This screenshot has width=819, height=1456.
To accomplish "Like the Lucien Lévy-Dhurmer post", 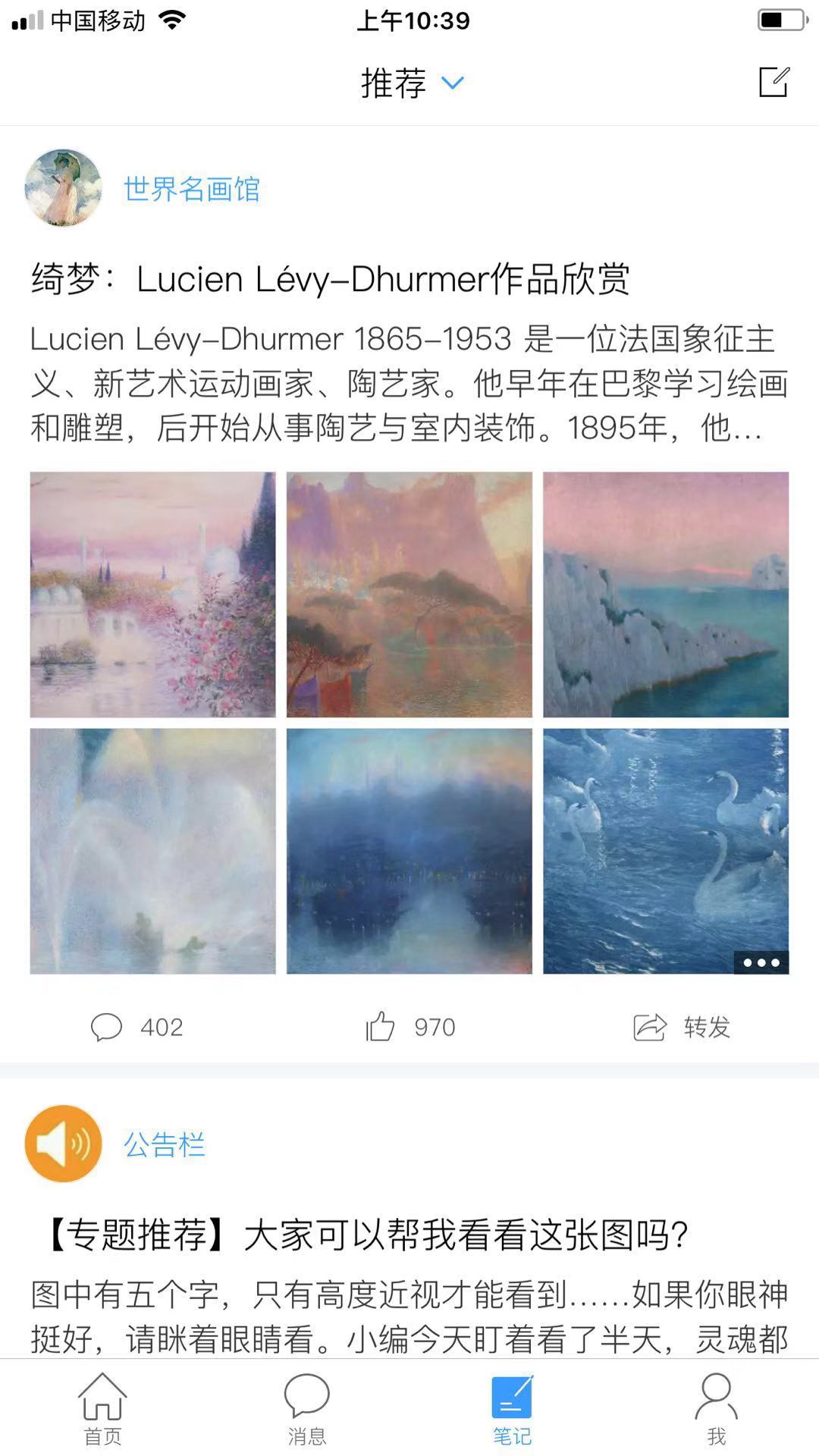I will click(x=410, y=1028).
